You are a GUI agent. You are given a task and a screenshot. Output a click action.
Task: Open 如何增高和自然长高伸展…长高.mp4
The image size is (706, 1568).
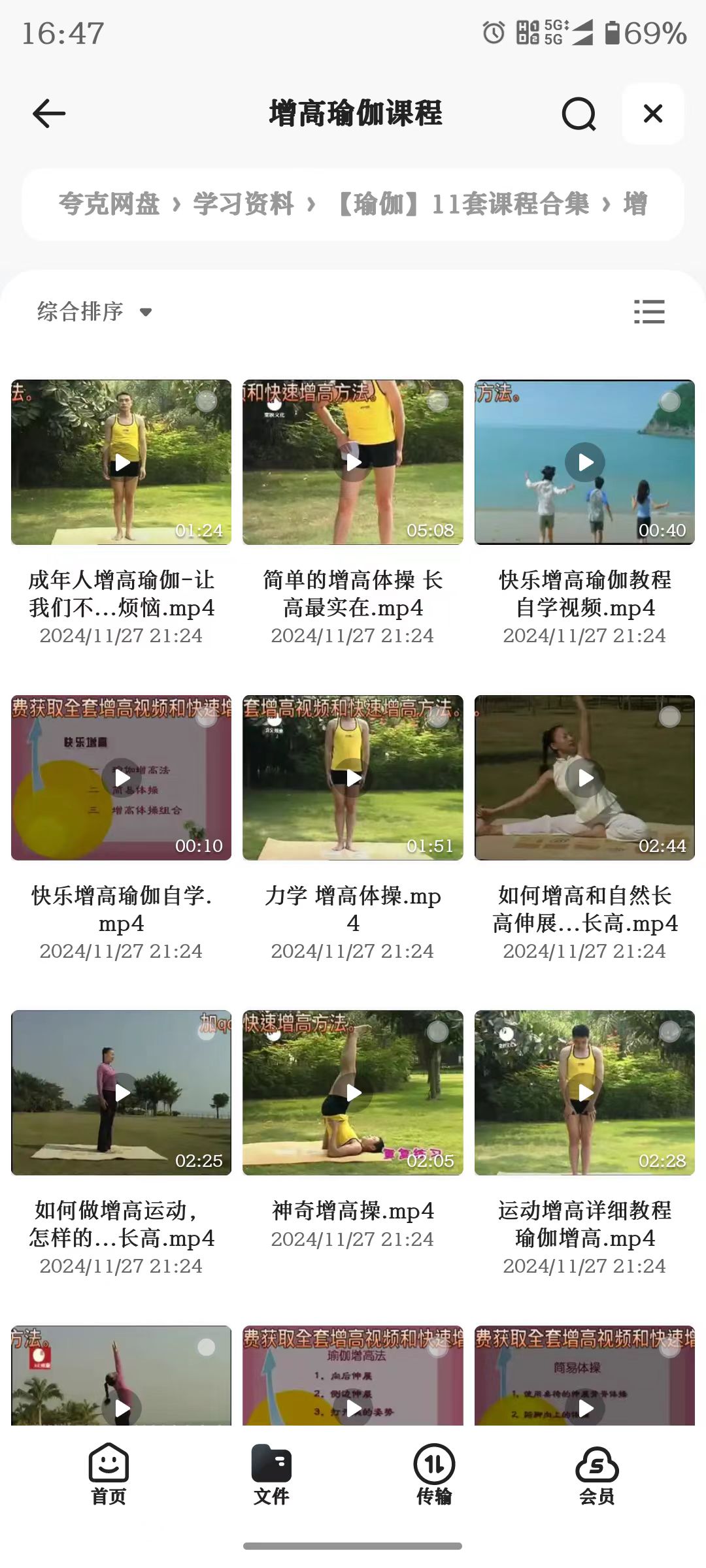pyautogui.click(x=584, y=777)
